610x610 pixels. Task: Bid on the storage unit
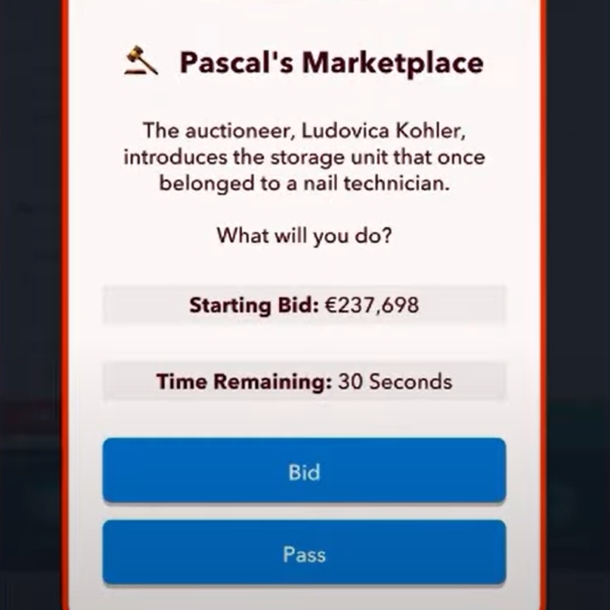click(x=304, y=471)
